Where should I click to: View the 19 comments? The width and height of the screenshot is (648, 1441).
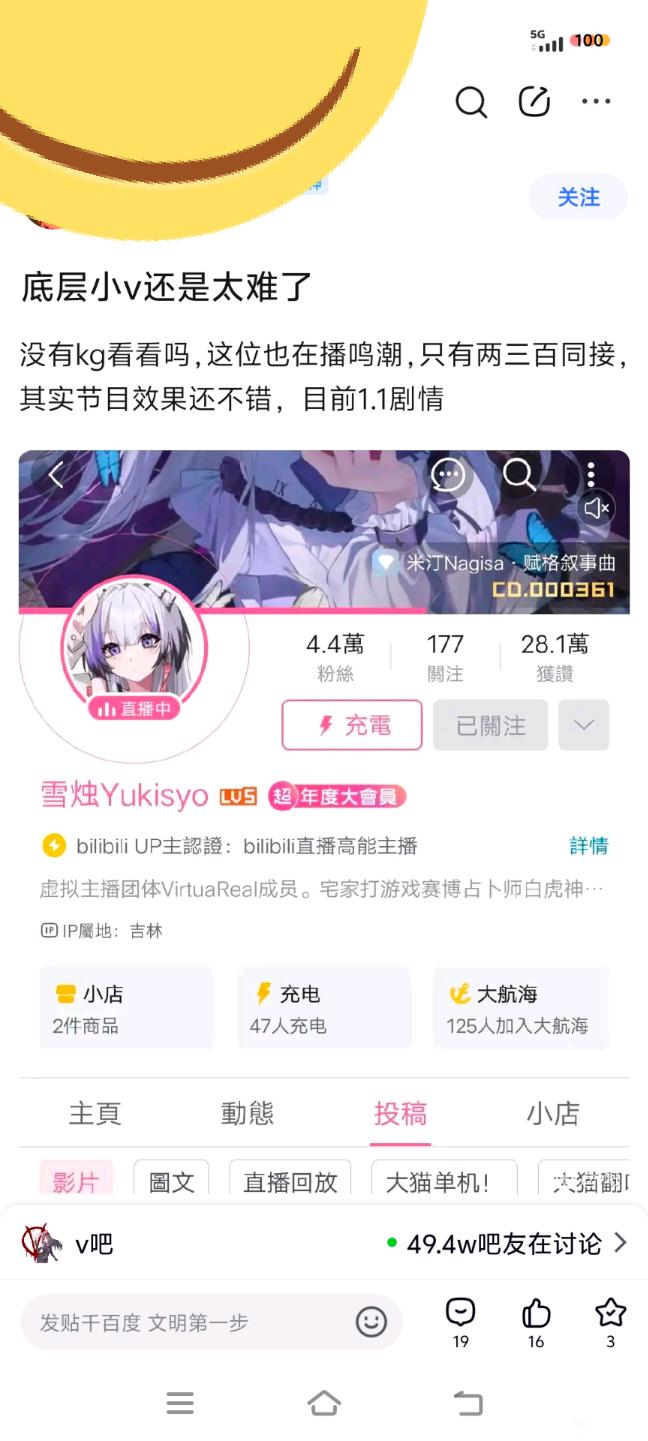(x=460, y=1321)
